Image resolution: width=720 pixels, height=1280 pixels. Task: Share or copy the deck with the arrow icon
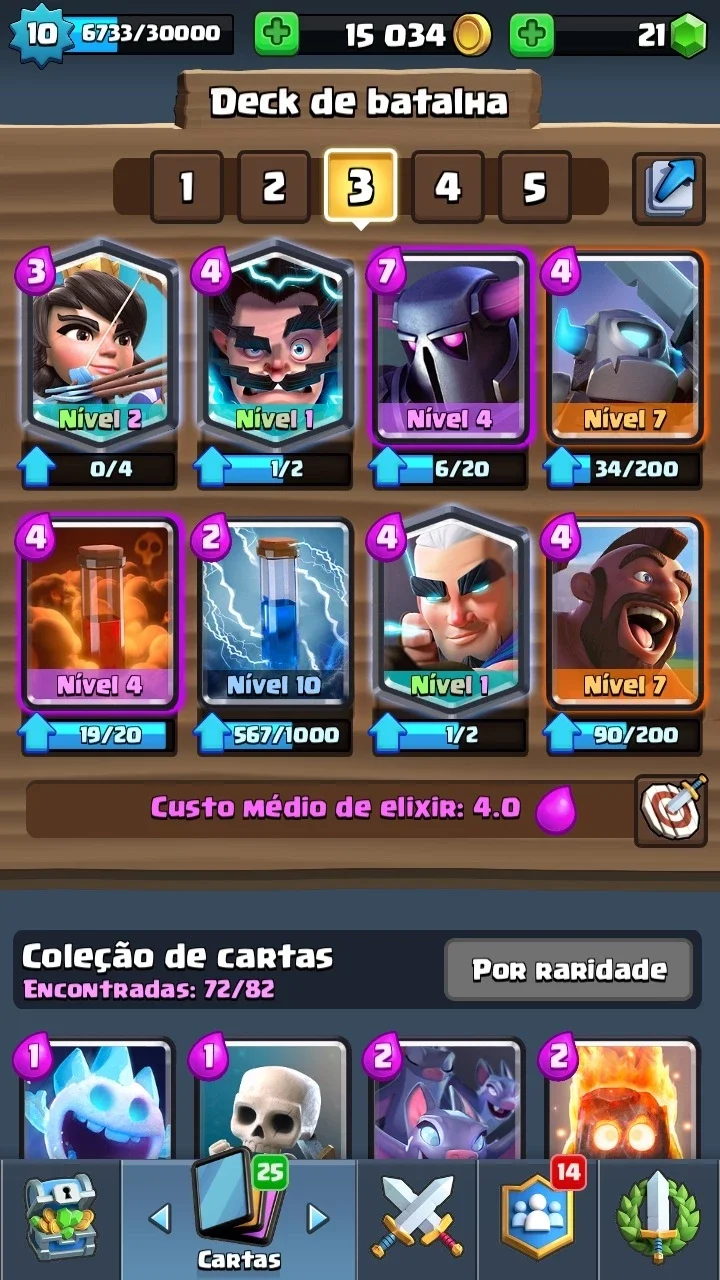tap(669, 187)
